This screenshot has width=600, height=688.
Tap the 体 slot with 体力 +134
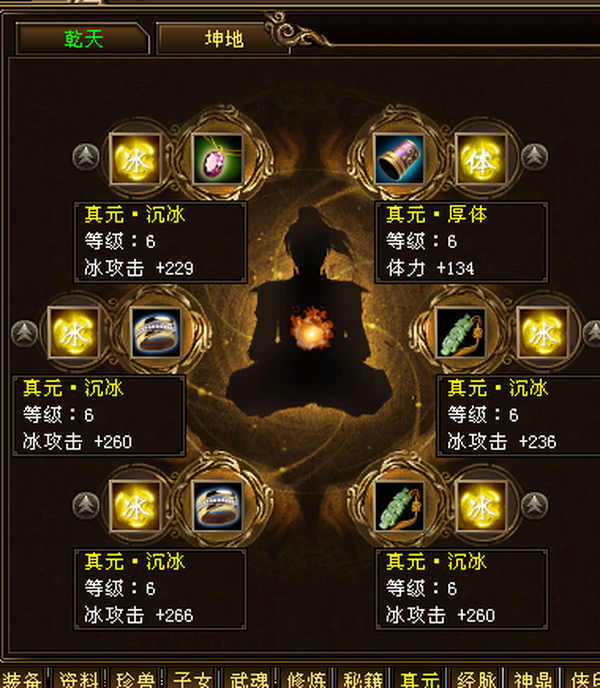(481, 158)
